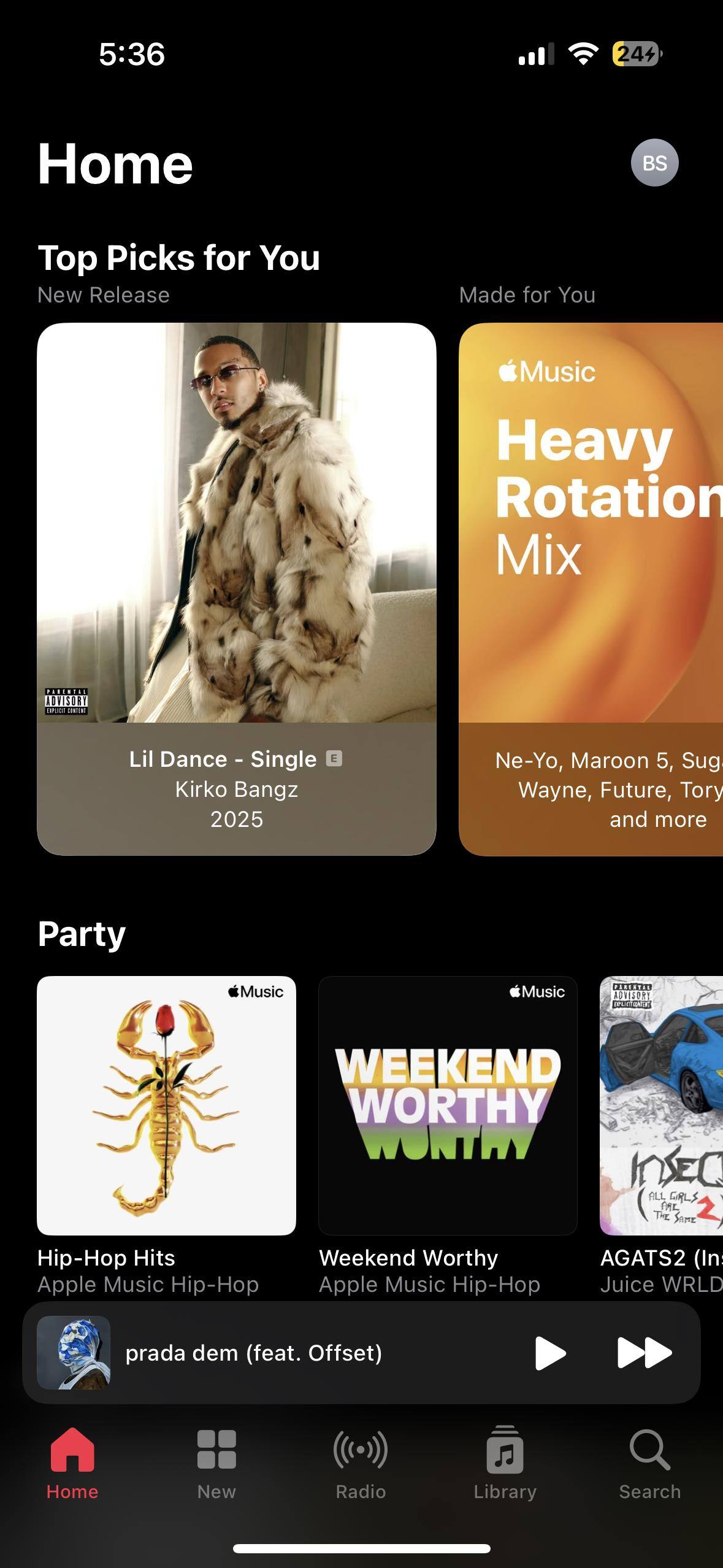This screenshot has width=723, height=1568.
Task: Switch to the Library tab
Action: coord(505,1462)
